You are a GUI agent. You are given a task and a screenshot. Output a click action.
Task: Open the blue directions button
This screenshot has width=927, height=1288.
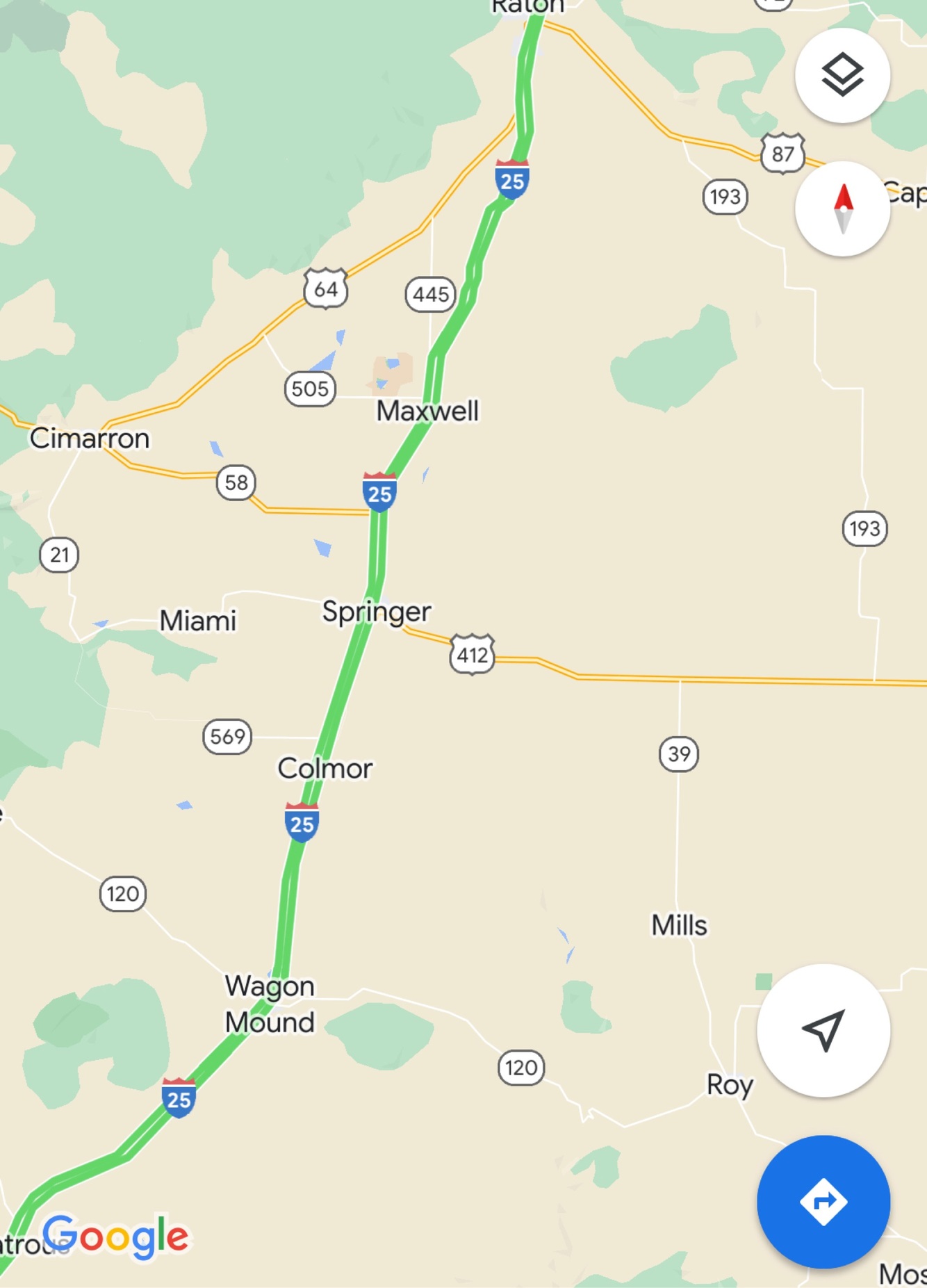823,1201
